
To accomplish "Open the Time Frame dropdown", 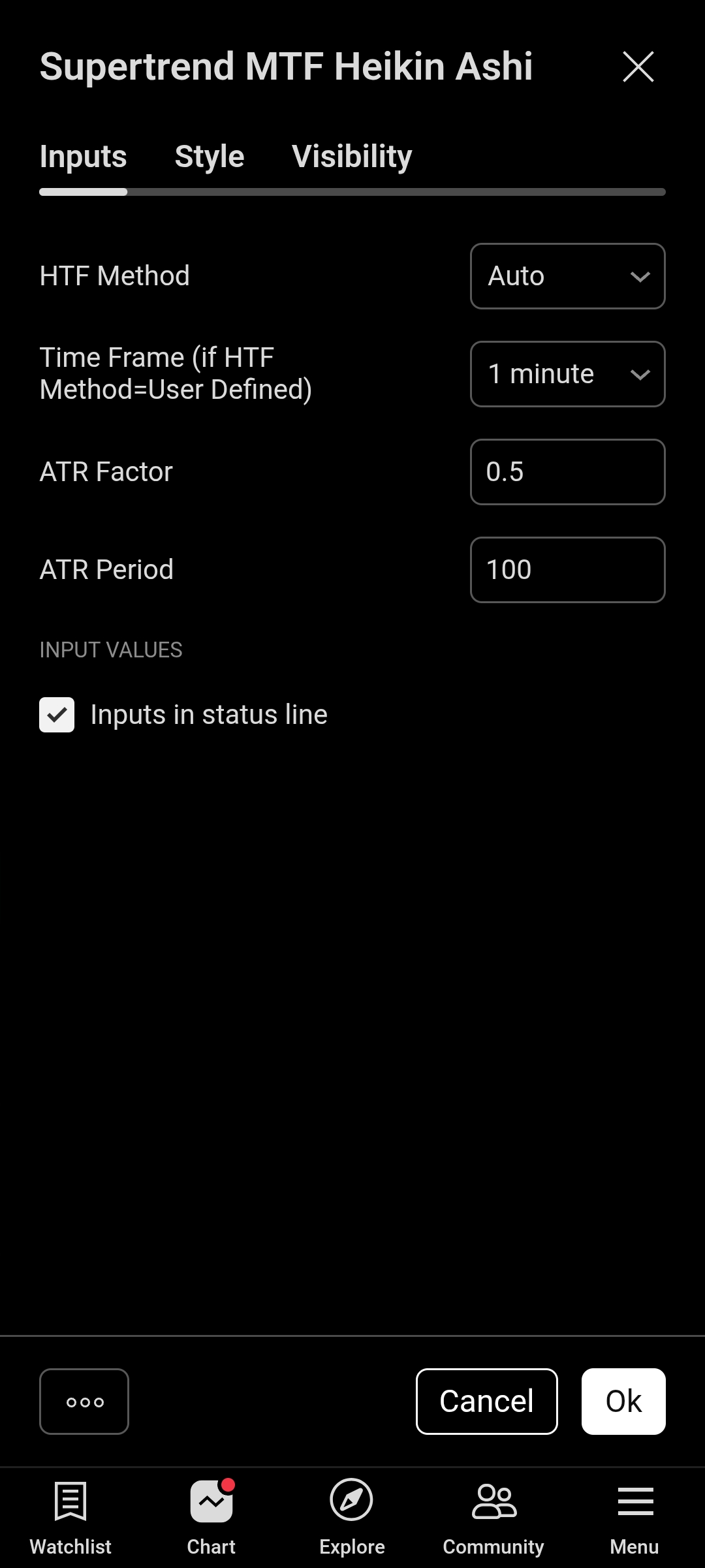I will coord(567,374).
